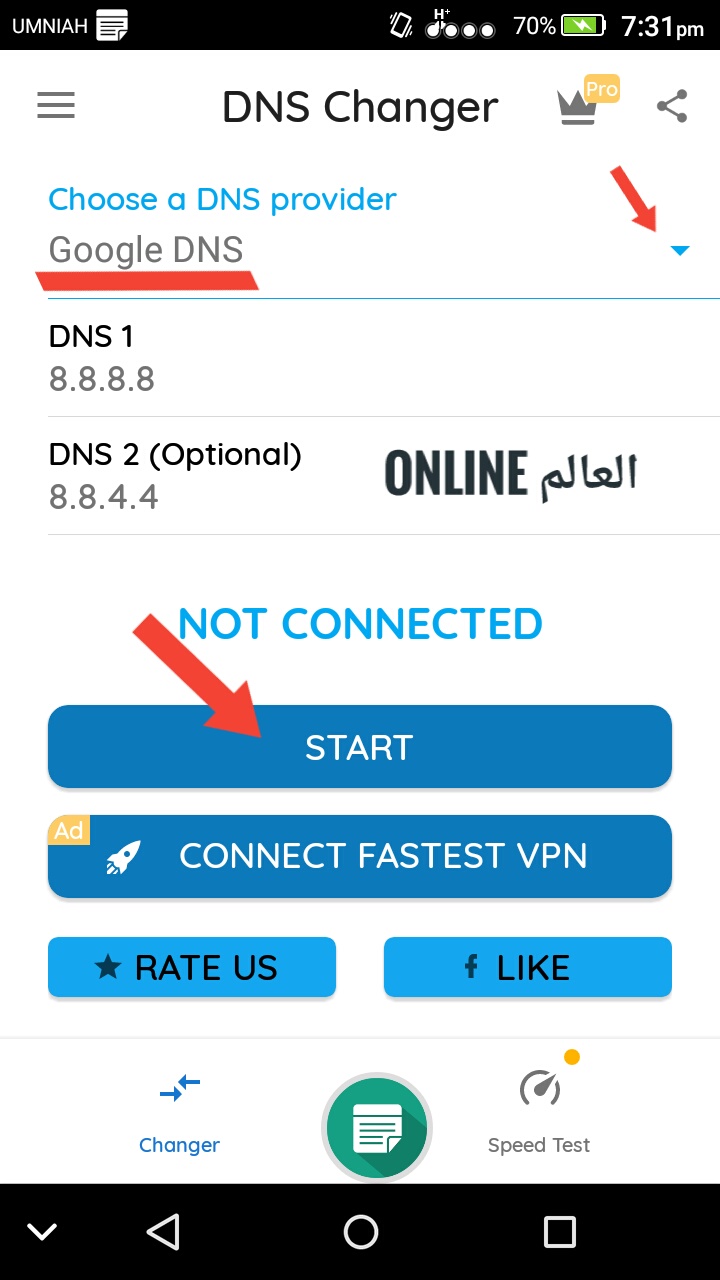Open the hamburger drawer menu
Image resolution: width=720 pixels, height=1280 pixels.
(x=56, y=106)
